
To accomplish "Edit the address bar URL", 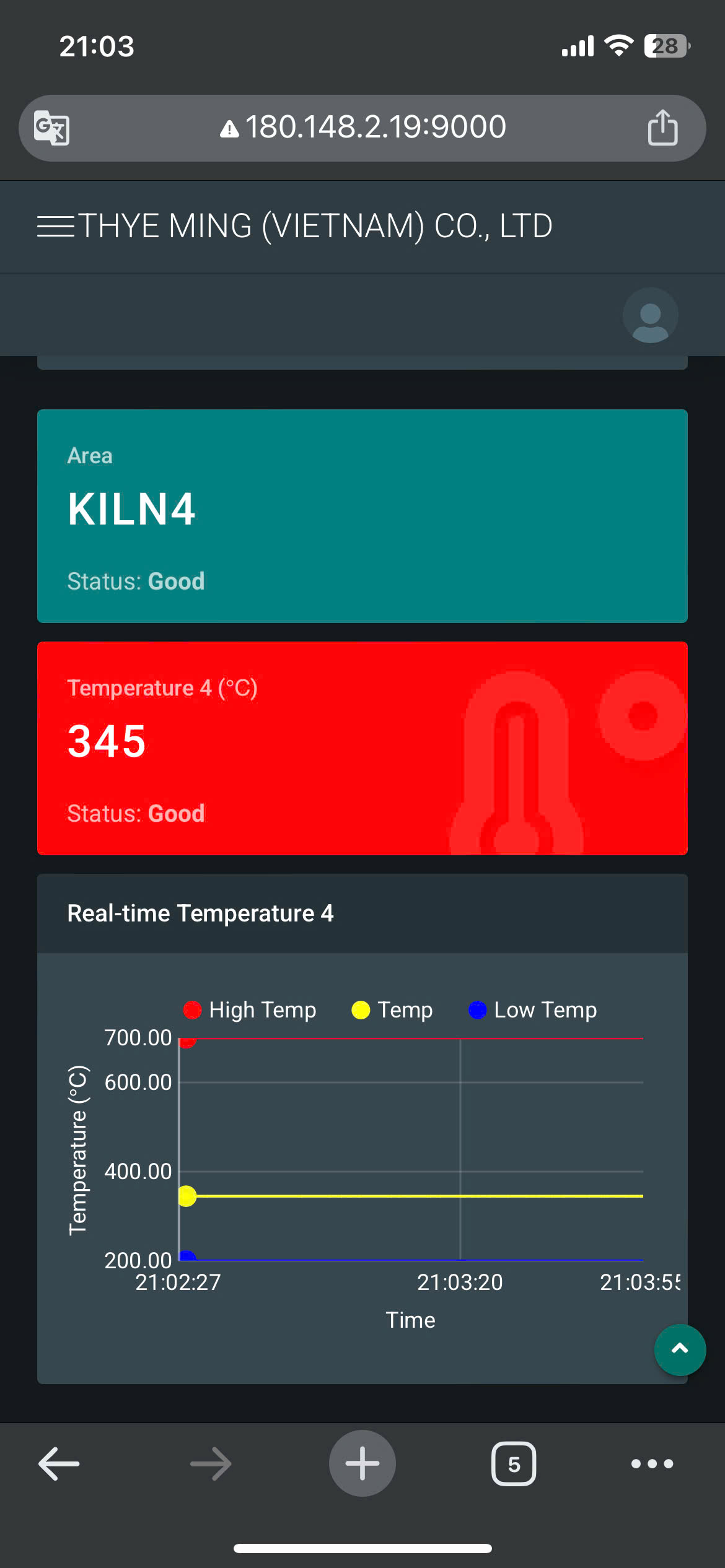I will (375, 128).
